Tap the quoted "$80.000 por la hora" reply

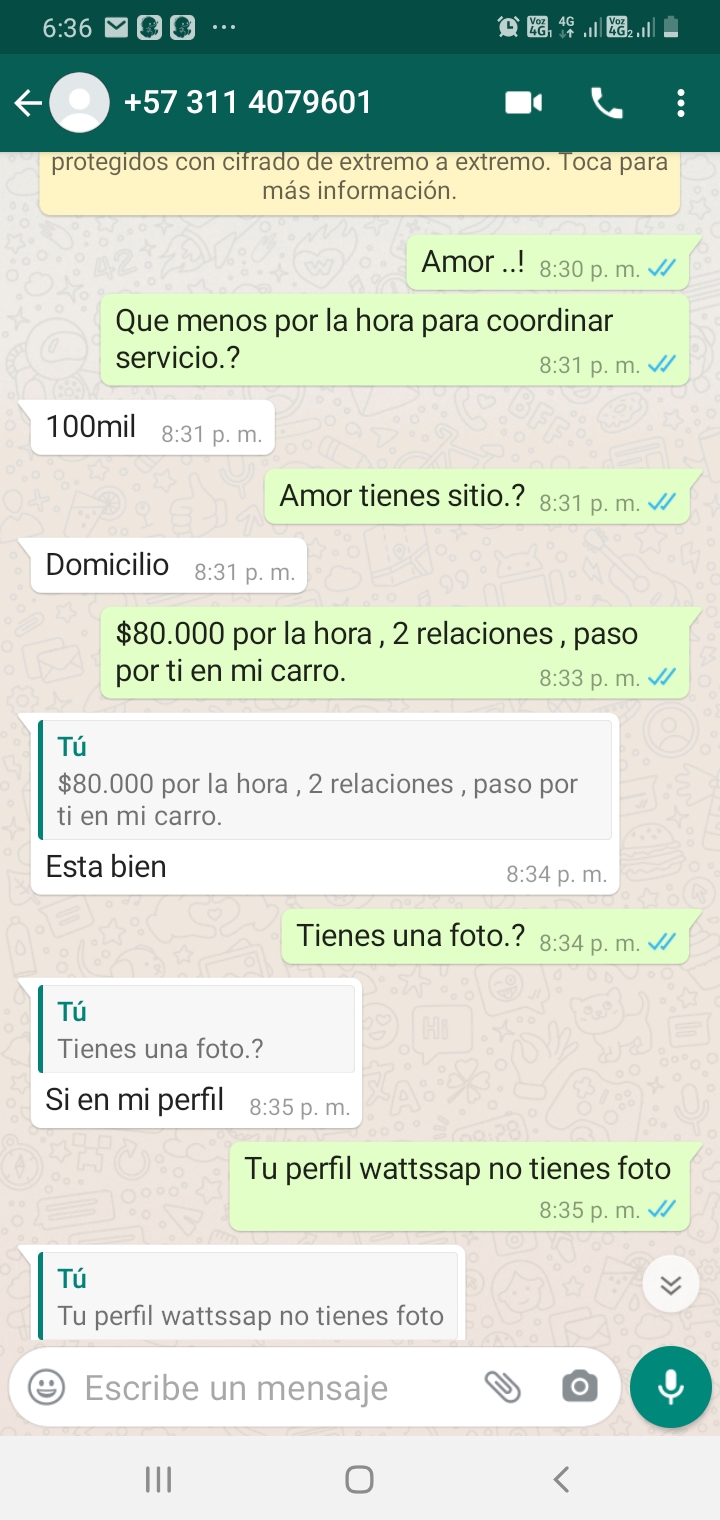pos(325,780)
